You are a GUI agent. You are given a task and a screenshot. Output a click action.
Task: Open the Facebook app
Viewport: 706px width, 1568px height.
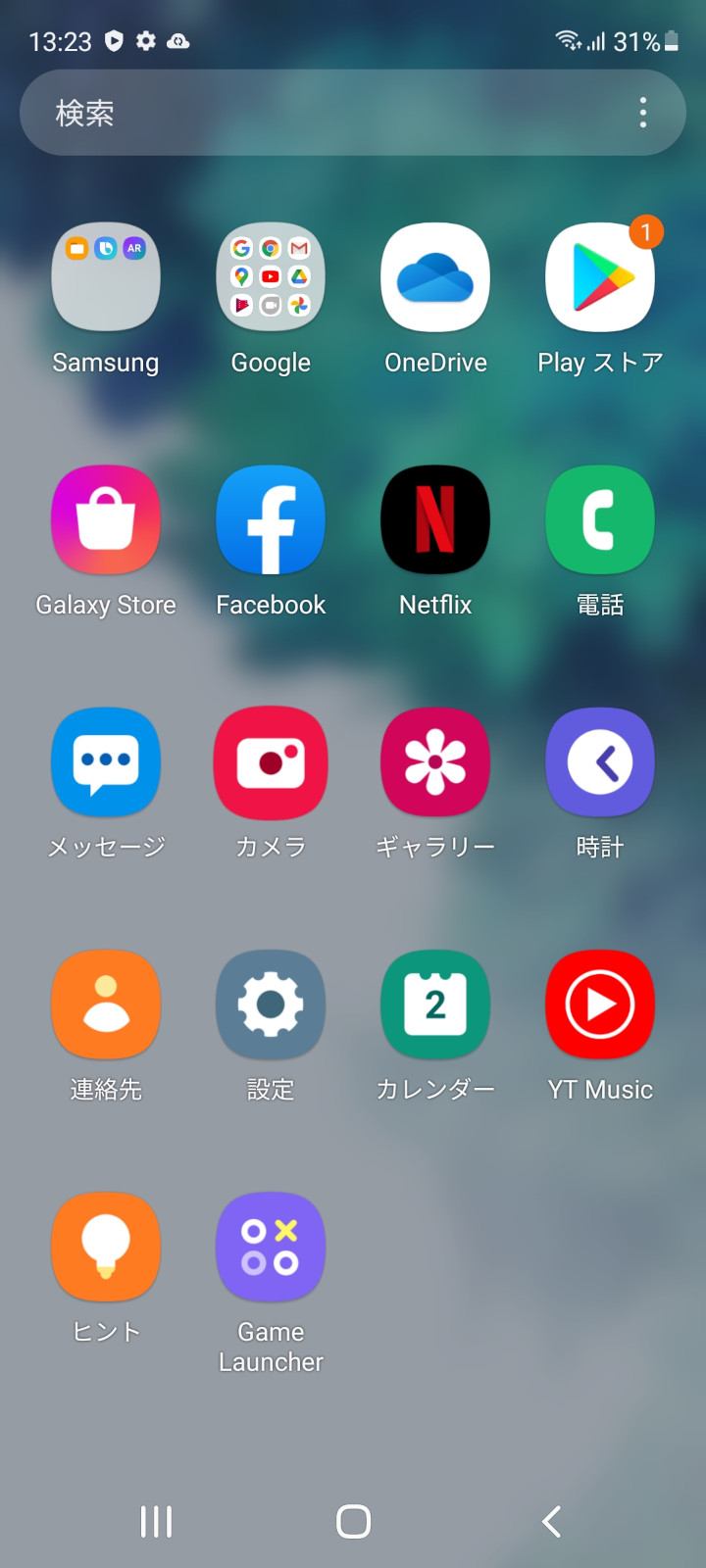[x=271, y=519]
